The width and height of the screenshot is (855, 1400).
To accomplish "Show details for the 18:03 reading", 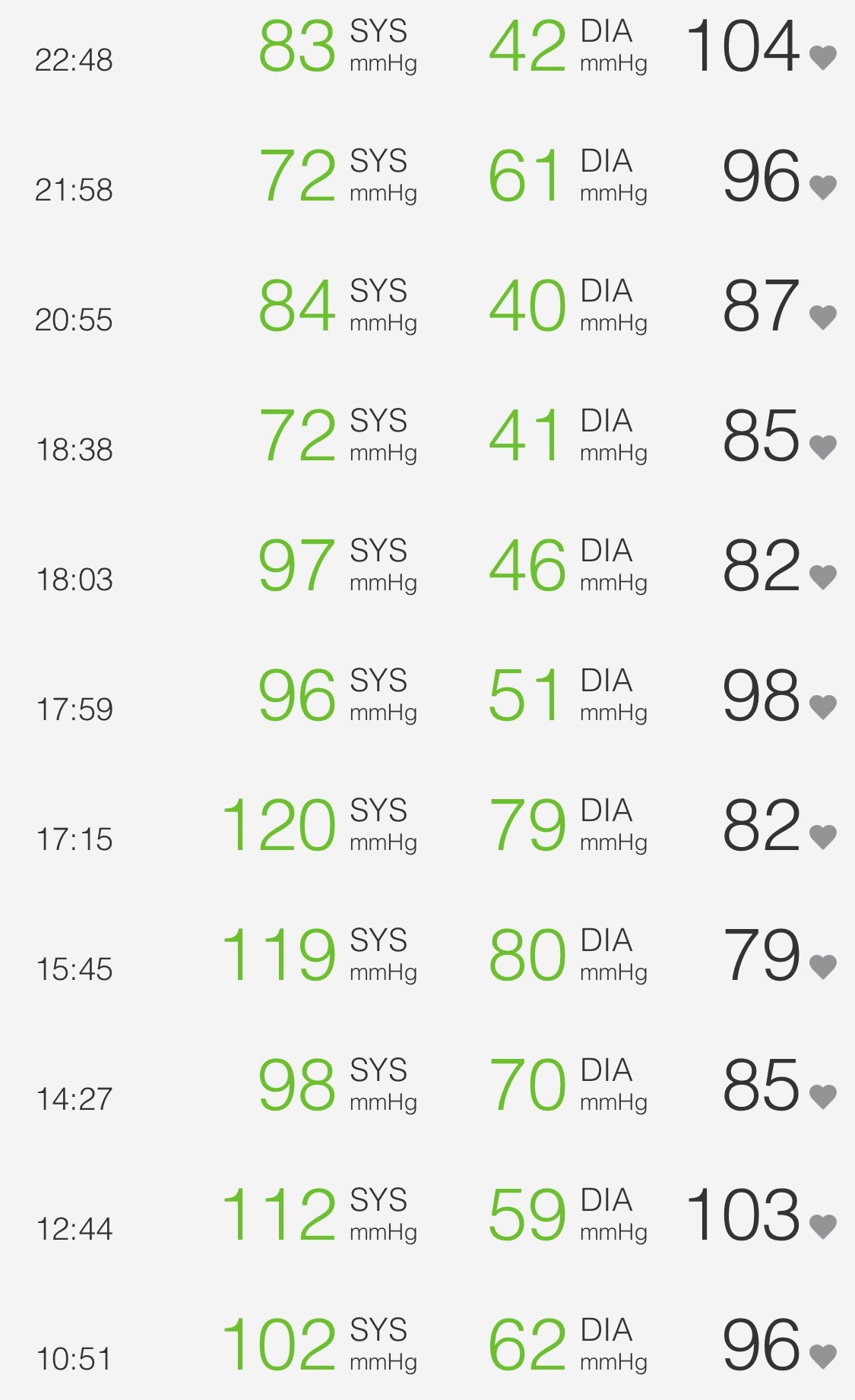I will coord(427,567).
